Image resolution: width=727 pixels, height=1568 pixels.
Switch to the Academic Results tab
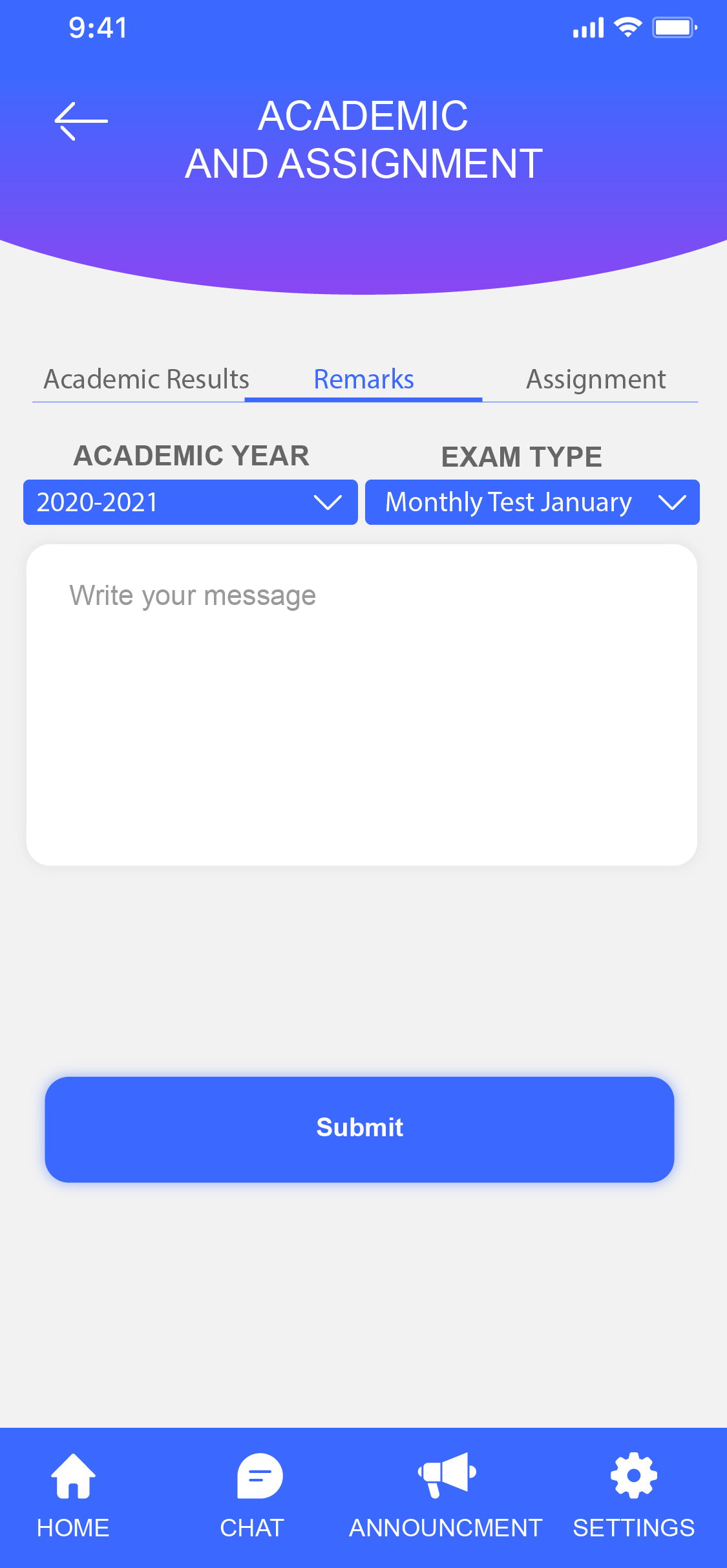tap(146, 379)
